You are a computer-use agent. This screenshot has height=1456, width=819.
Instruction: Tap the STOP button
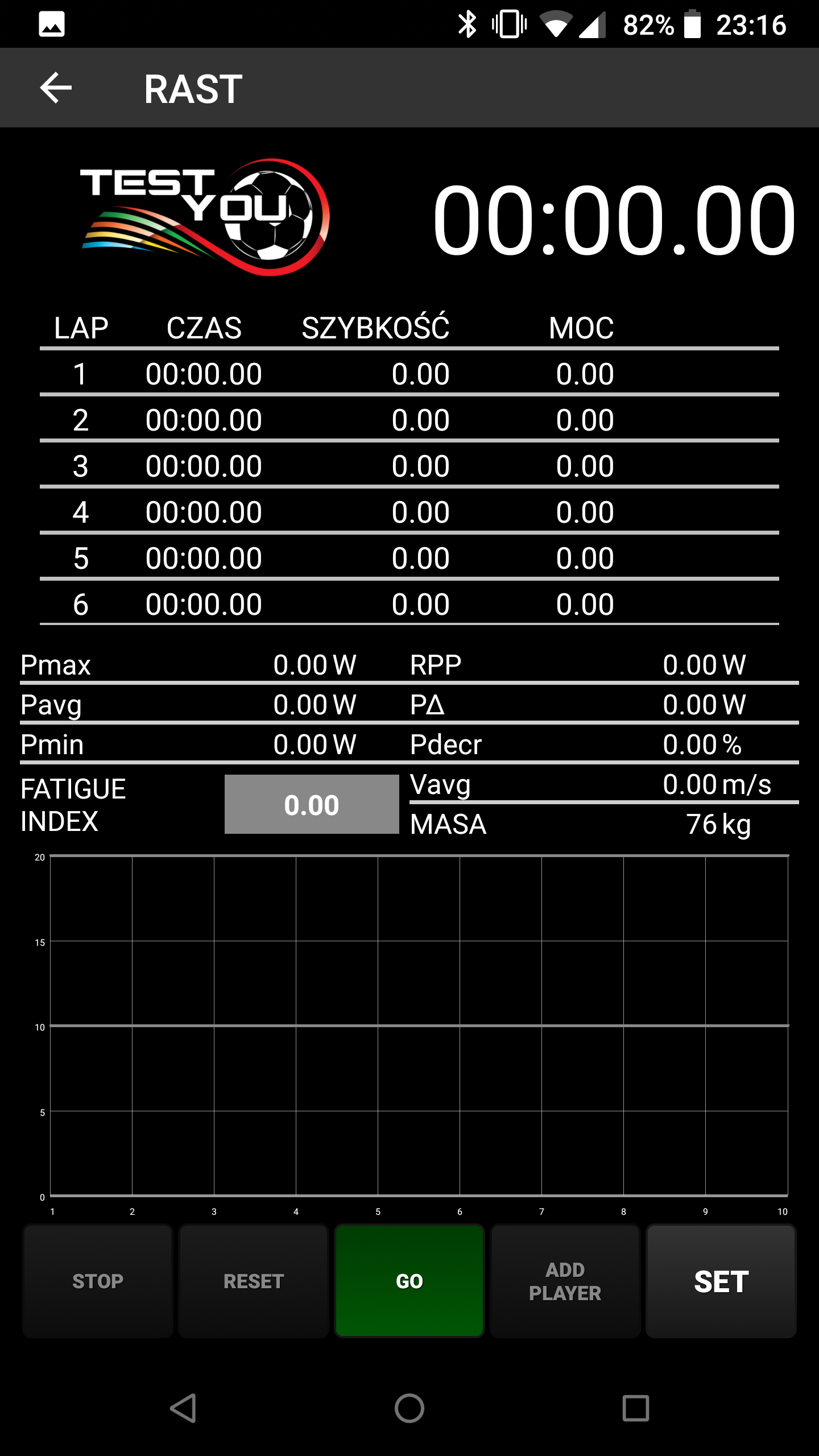[x=98, y=1281]
